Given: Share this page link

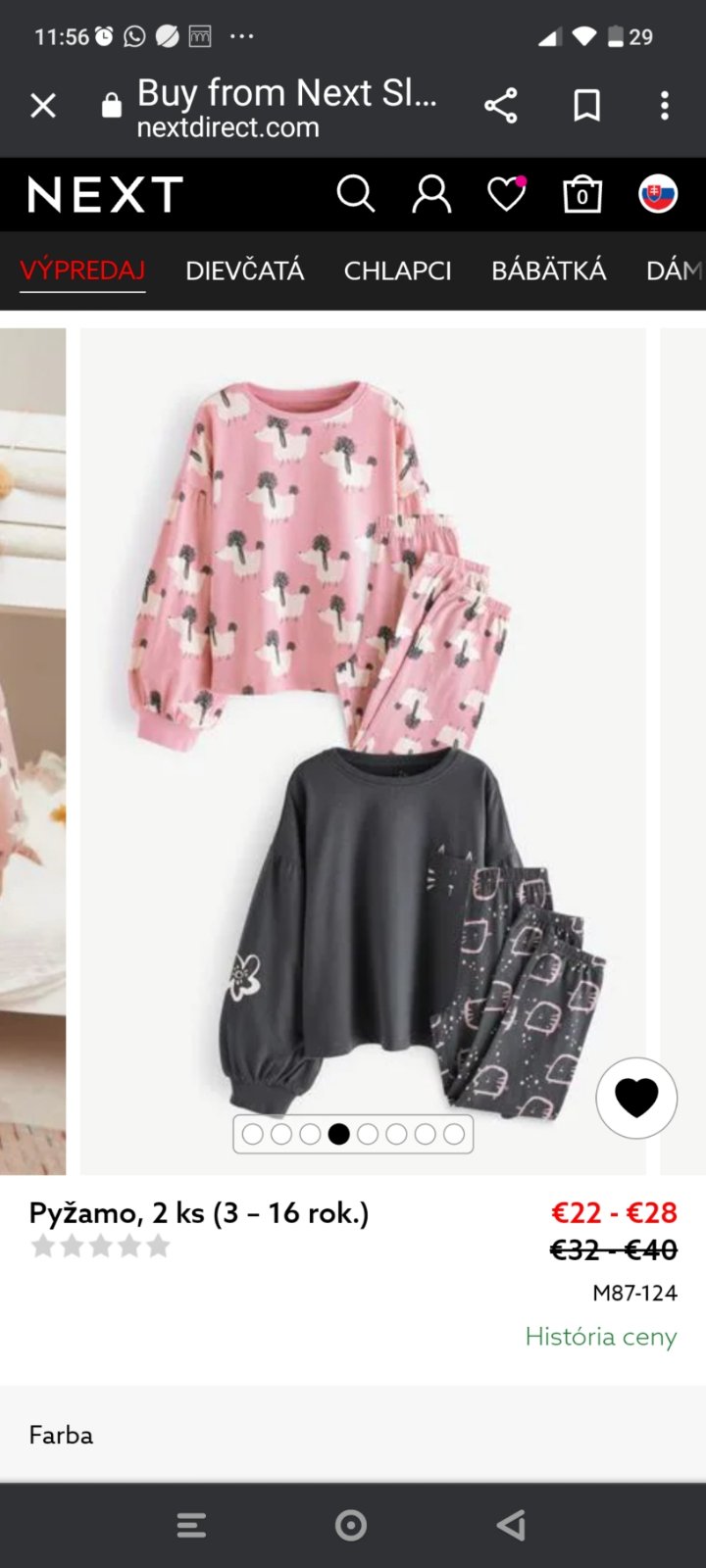Looking at the screenshot, I should tap(500, 106).
